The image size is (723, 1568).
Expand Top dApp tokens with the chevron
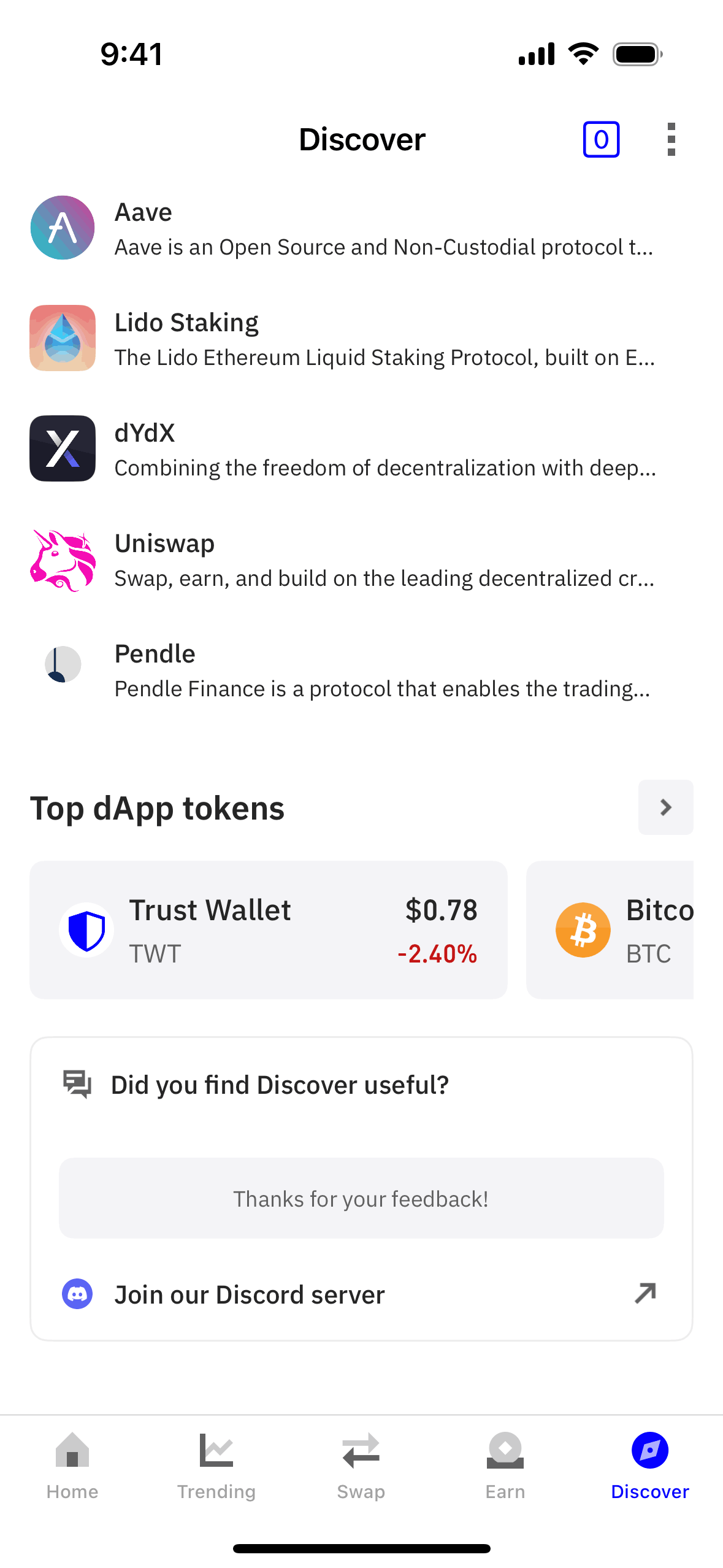click(665, 807)
